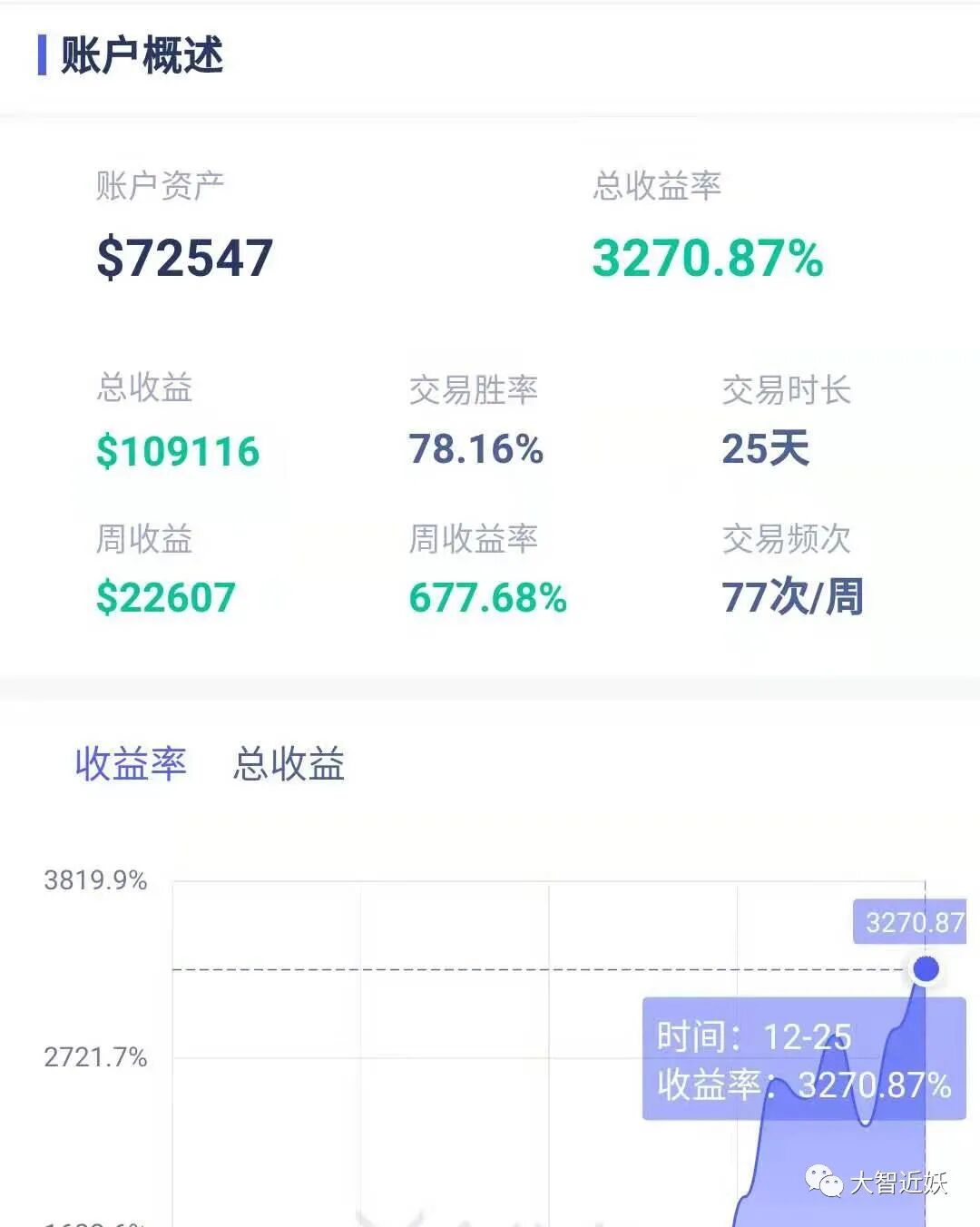Tap the 12-25 data point on chart

926,968
